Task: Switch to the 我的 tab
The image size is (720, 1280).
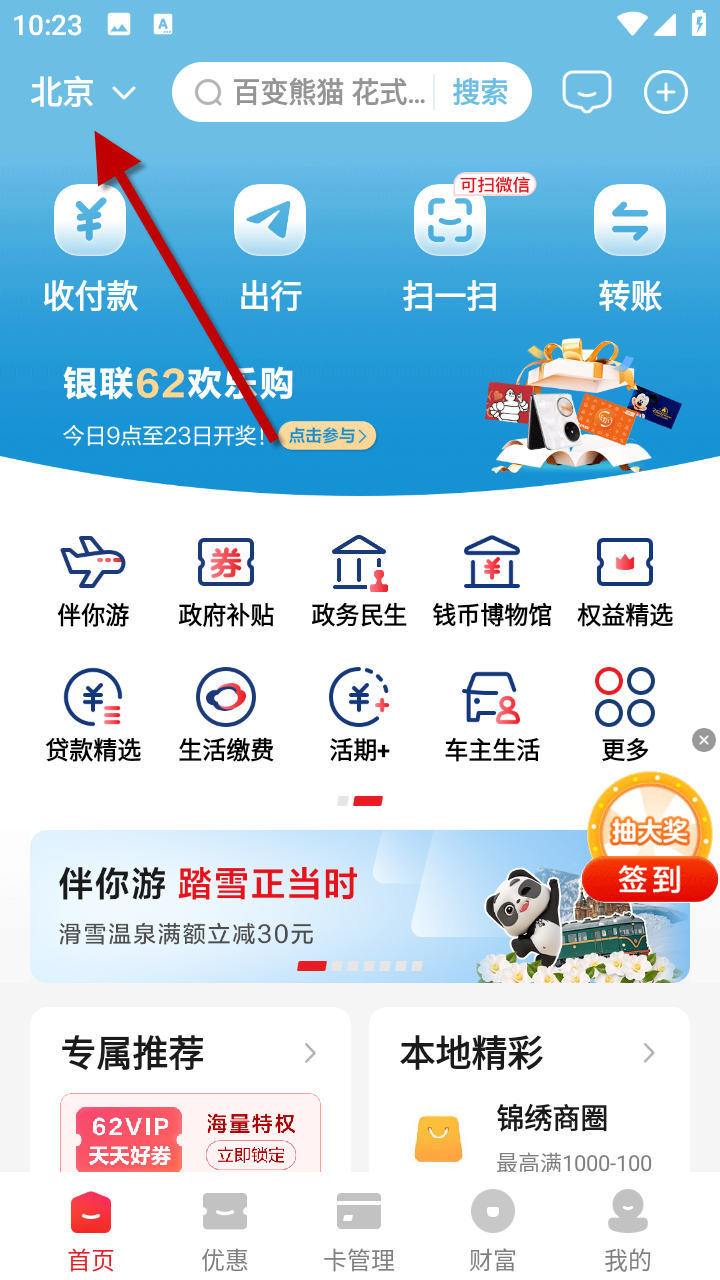Action: [628, 1230]
